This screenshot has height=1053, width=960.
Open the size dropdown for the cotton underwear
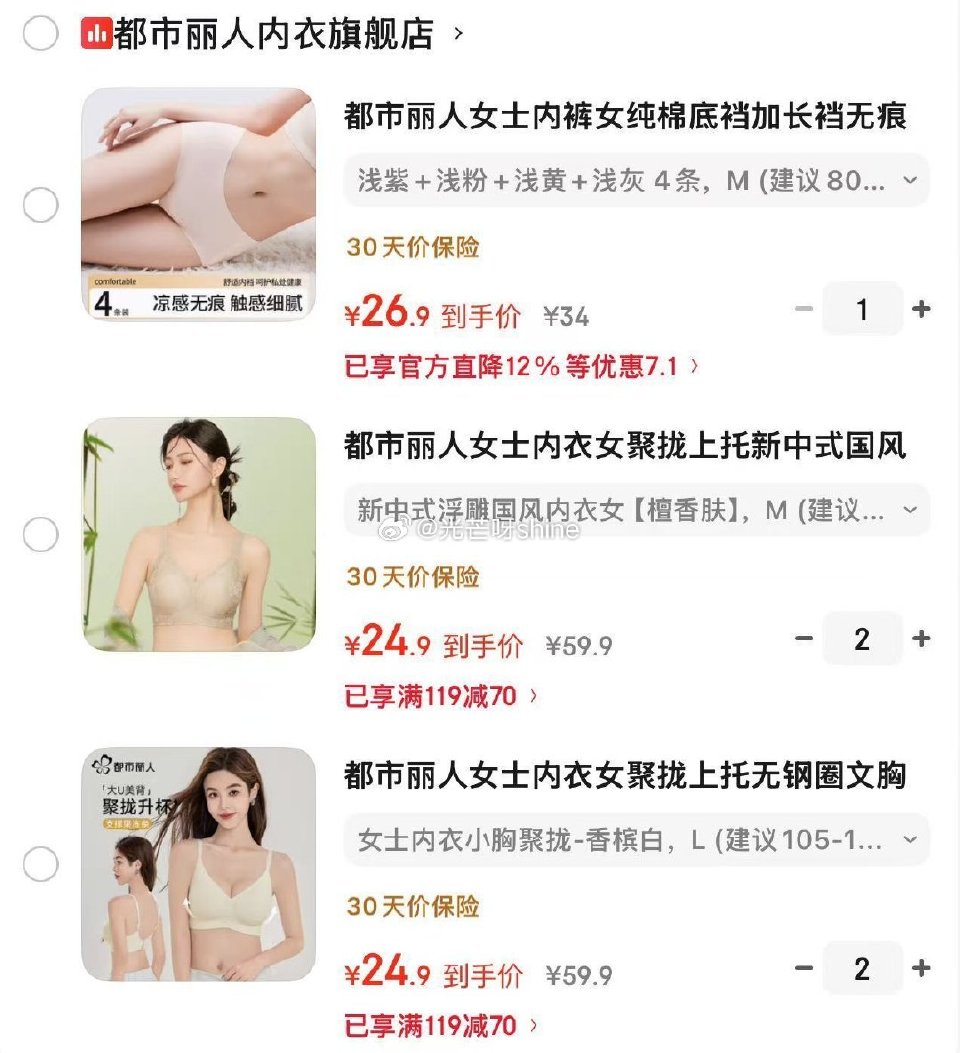[634, 180]
